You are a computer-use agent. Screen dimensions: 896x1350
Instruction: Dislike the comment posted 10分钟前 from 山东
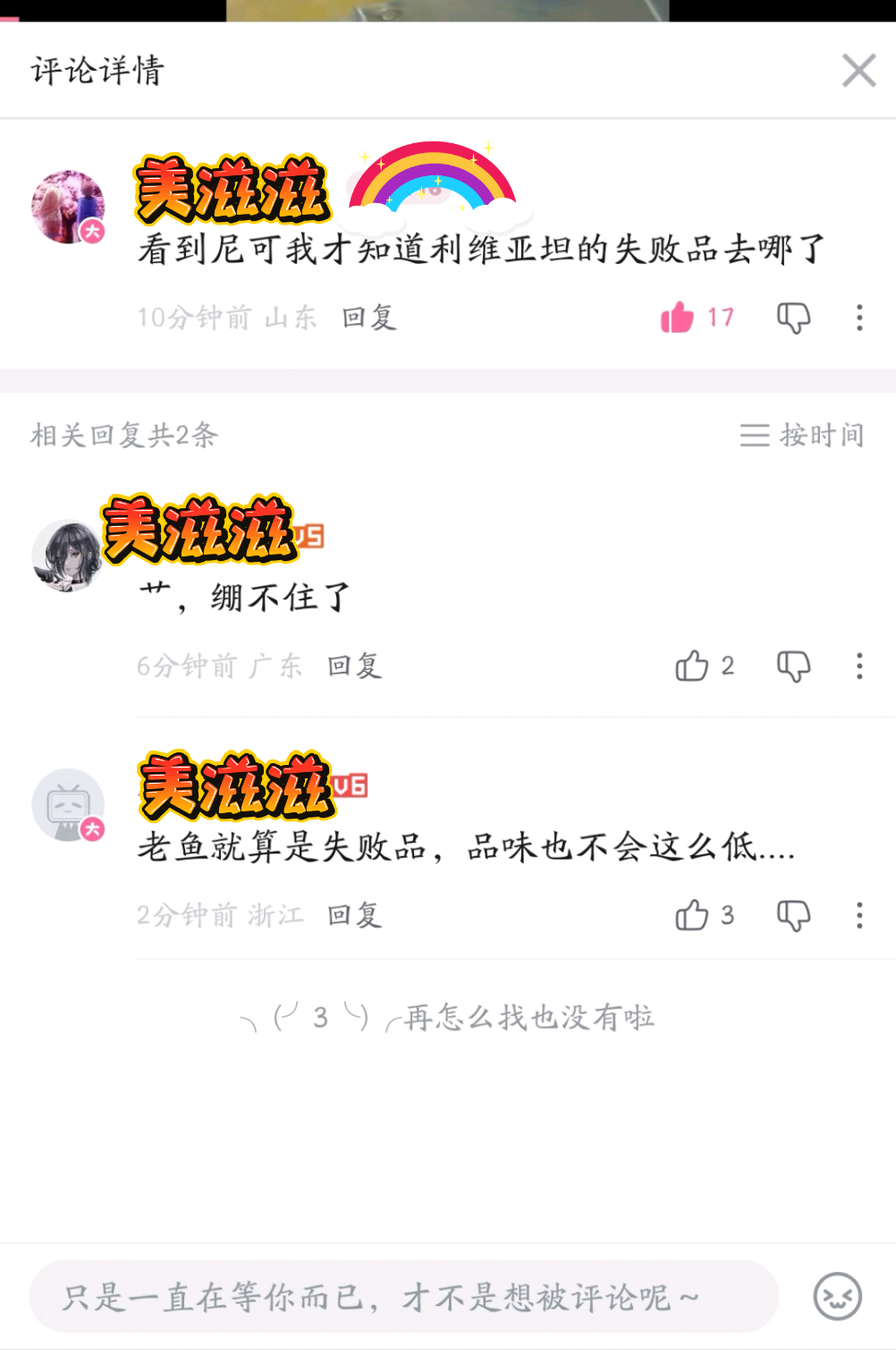pos(793,318)
